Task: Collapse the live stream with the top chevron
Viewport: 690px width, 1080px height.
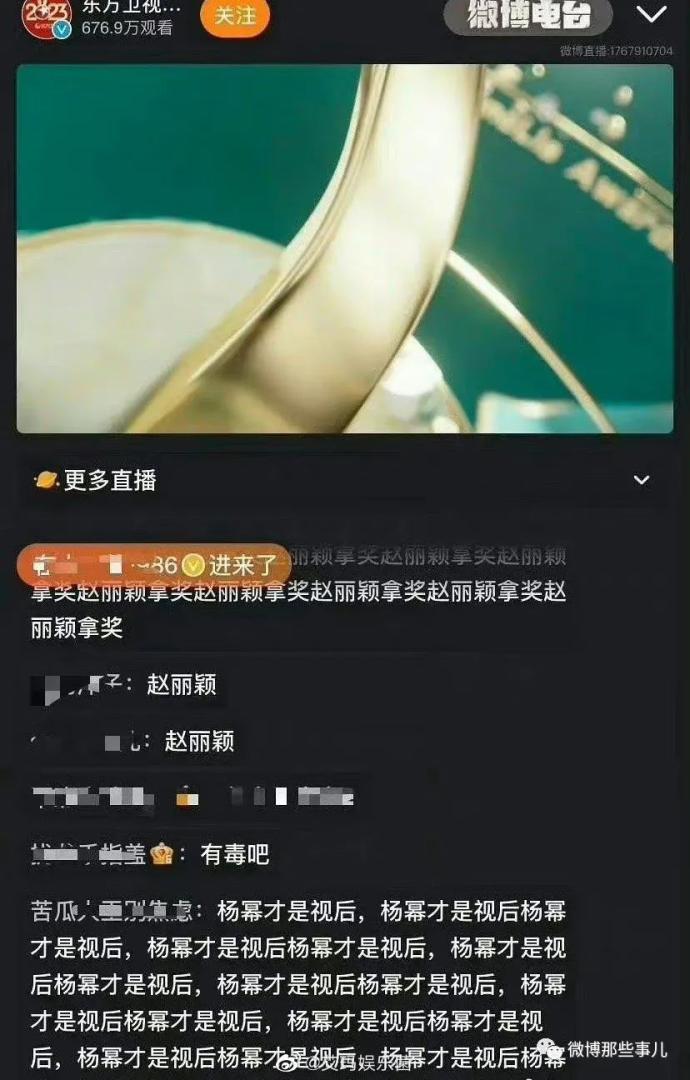Action: 651,15
